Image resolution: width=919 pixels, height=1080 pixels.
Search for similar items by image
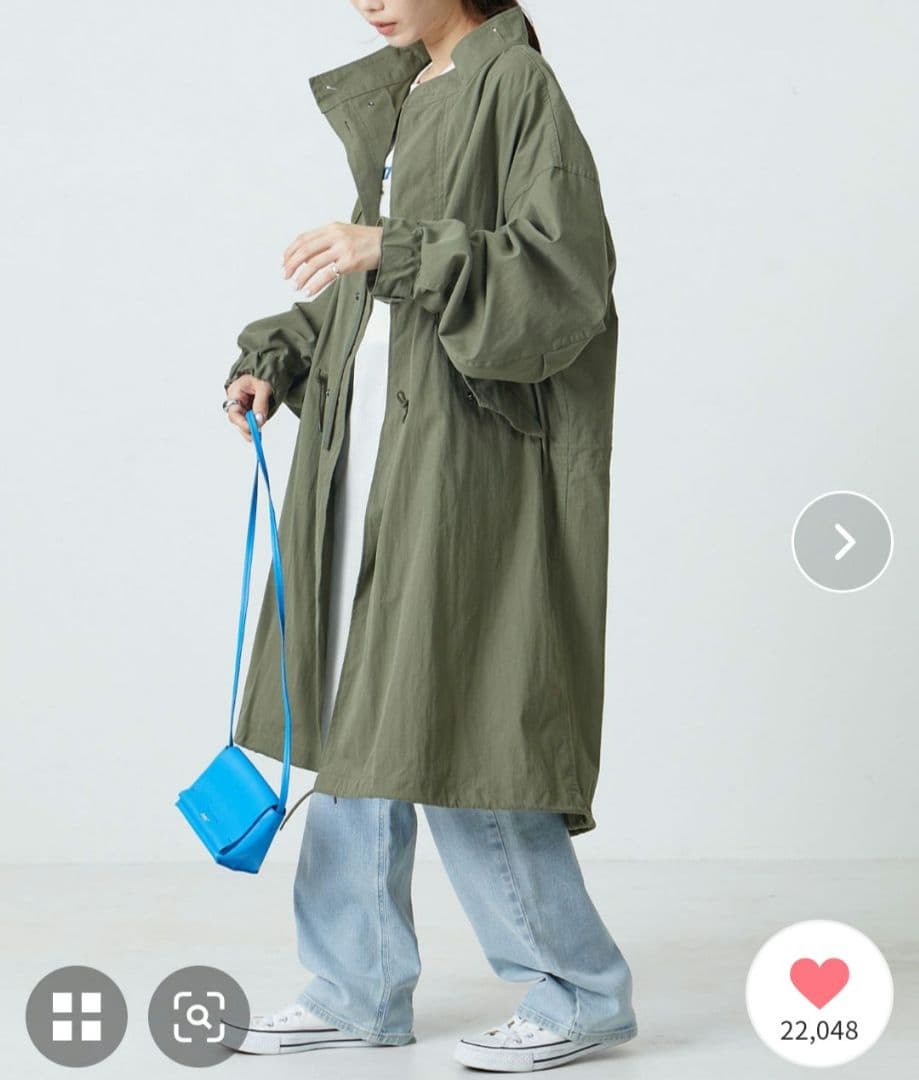(198, 1016)
